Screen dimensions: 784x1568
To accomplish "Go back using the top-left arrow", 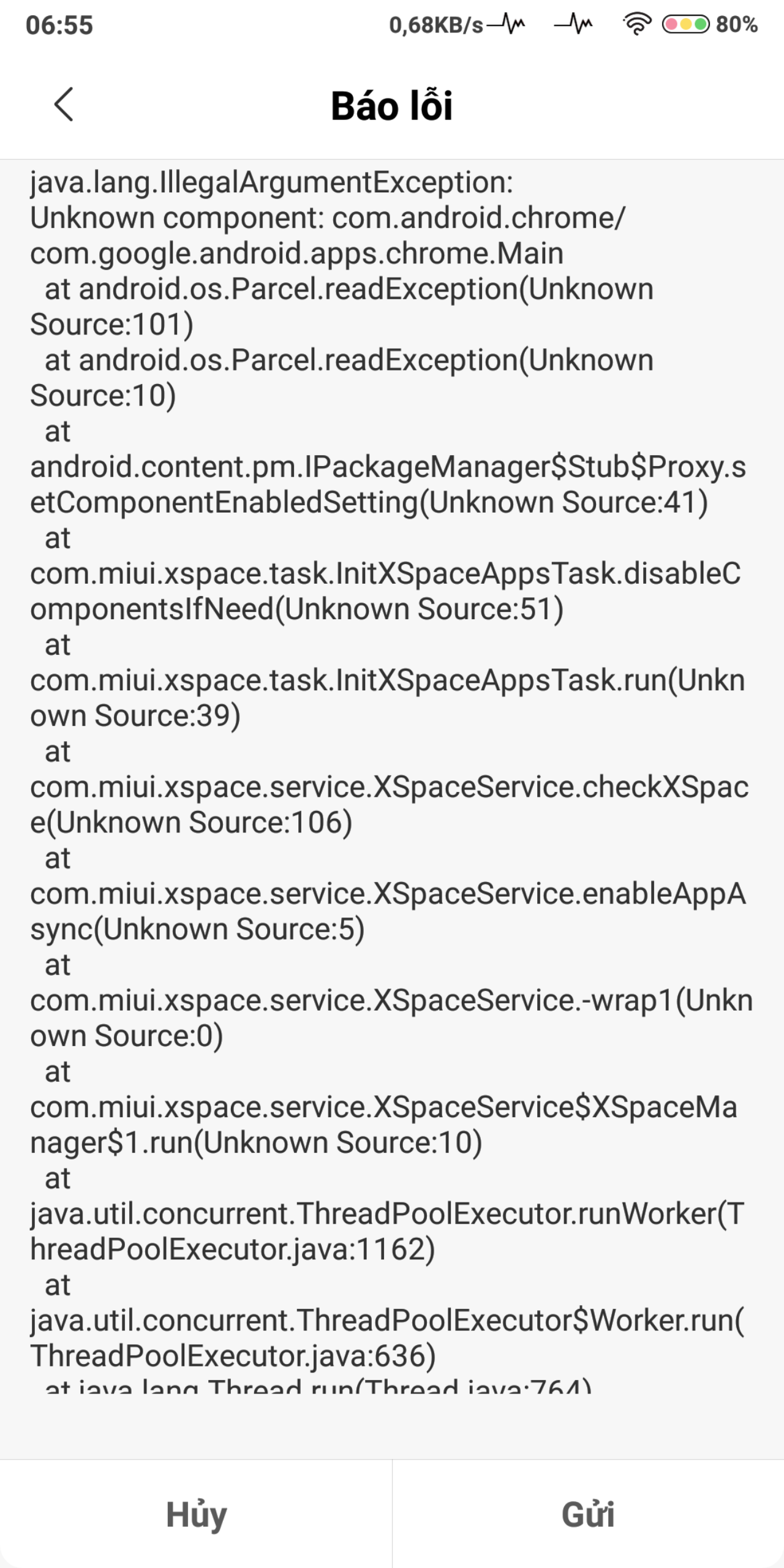I will 64,104.
